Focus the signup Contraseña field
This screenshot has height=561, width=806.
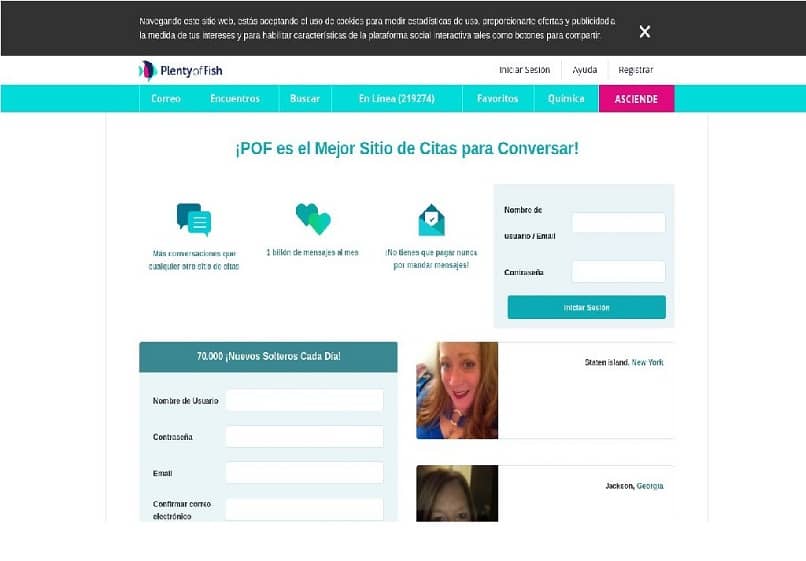[x=304, y=437]
